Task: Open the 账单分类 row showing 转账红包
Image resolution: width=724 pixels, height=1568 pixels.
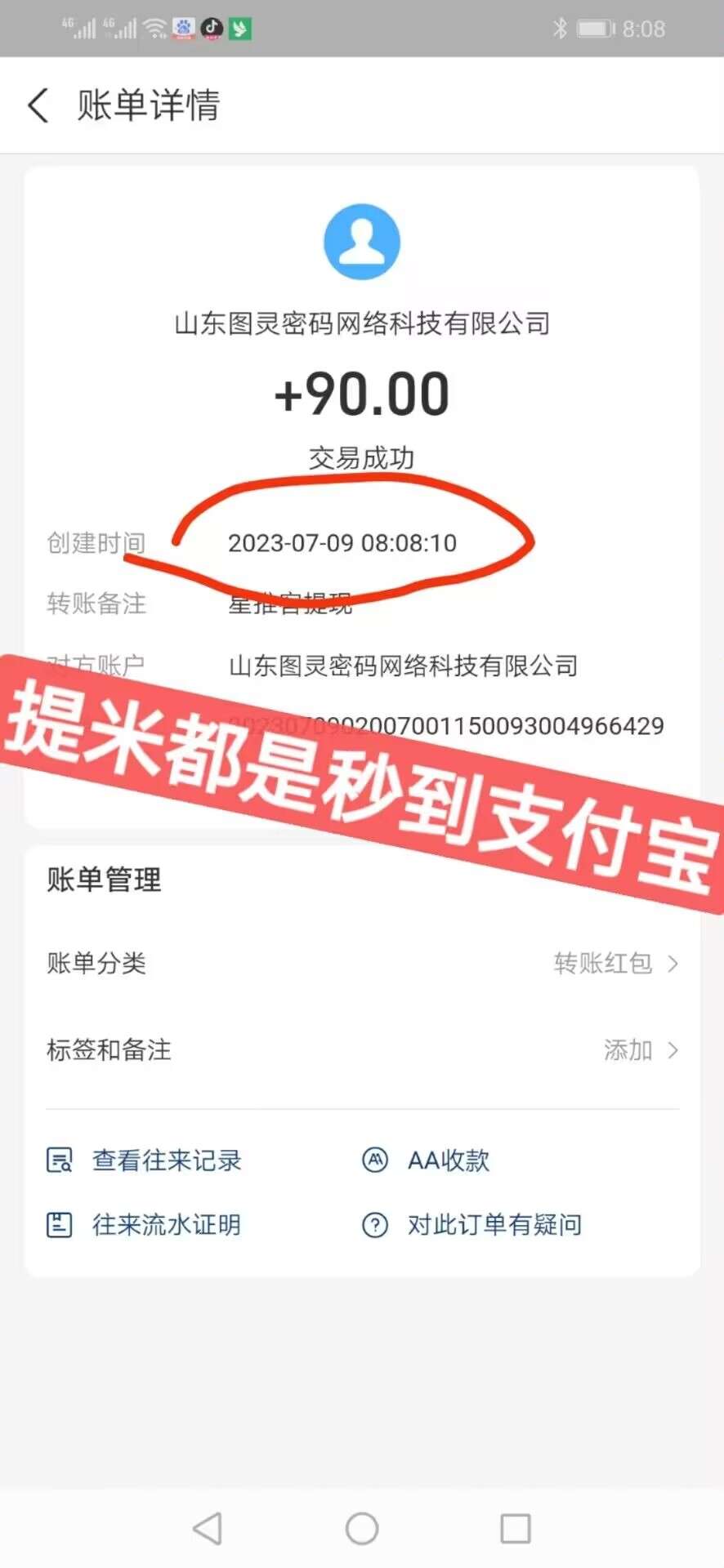Action: tap(362, 964)
